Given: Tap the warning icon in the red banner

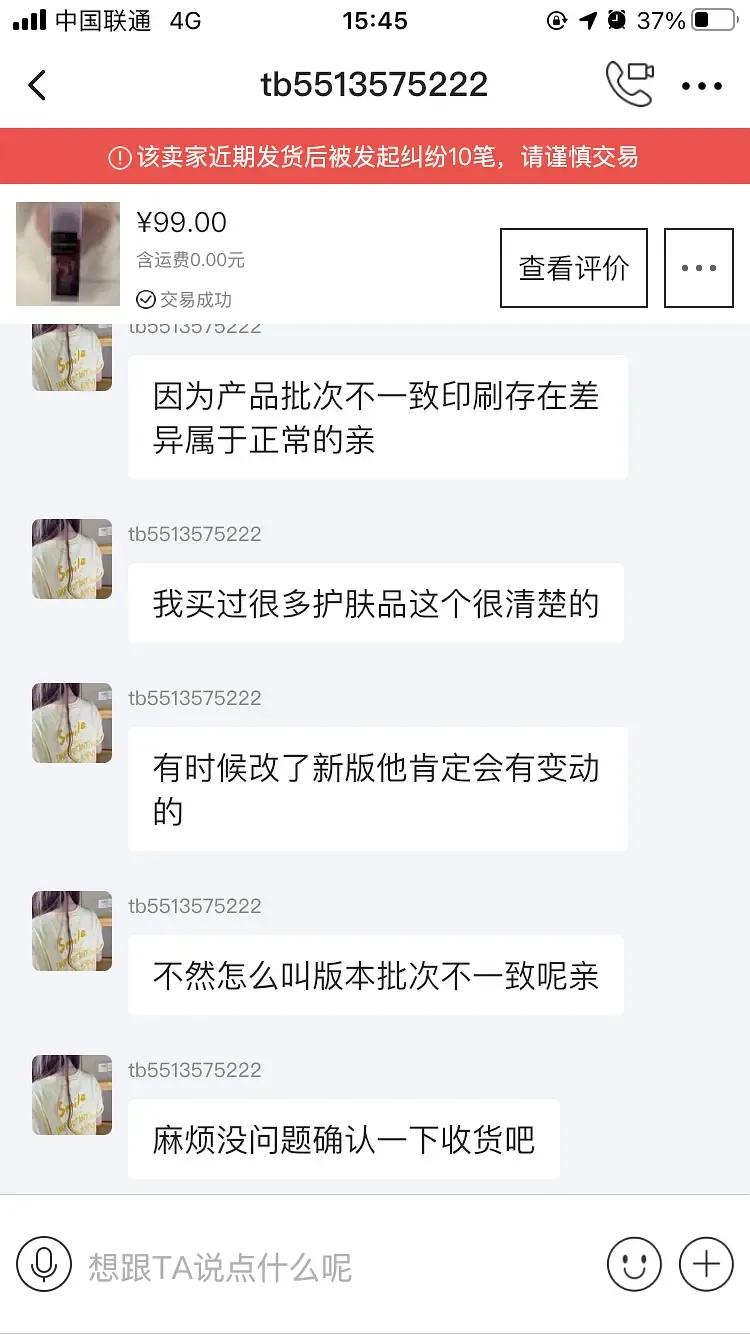Looking at the screenshot, I should click(118, 155).
